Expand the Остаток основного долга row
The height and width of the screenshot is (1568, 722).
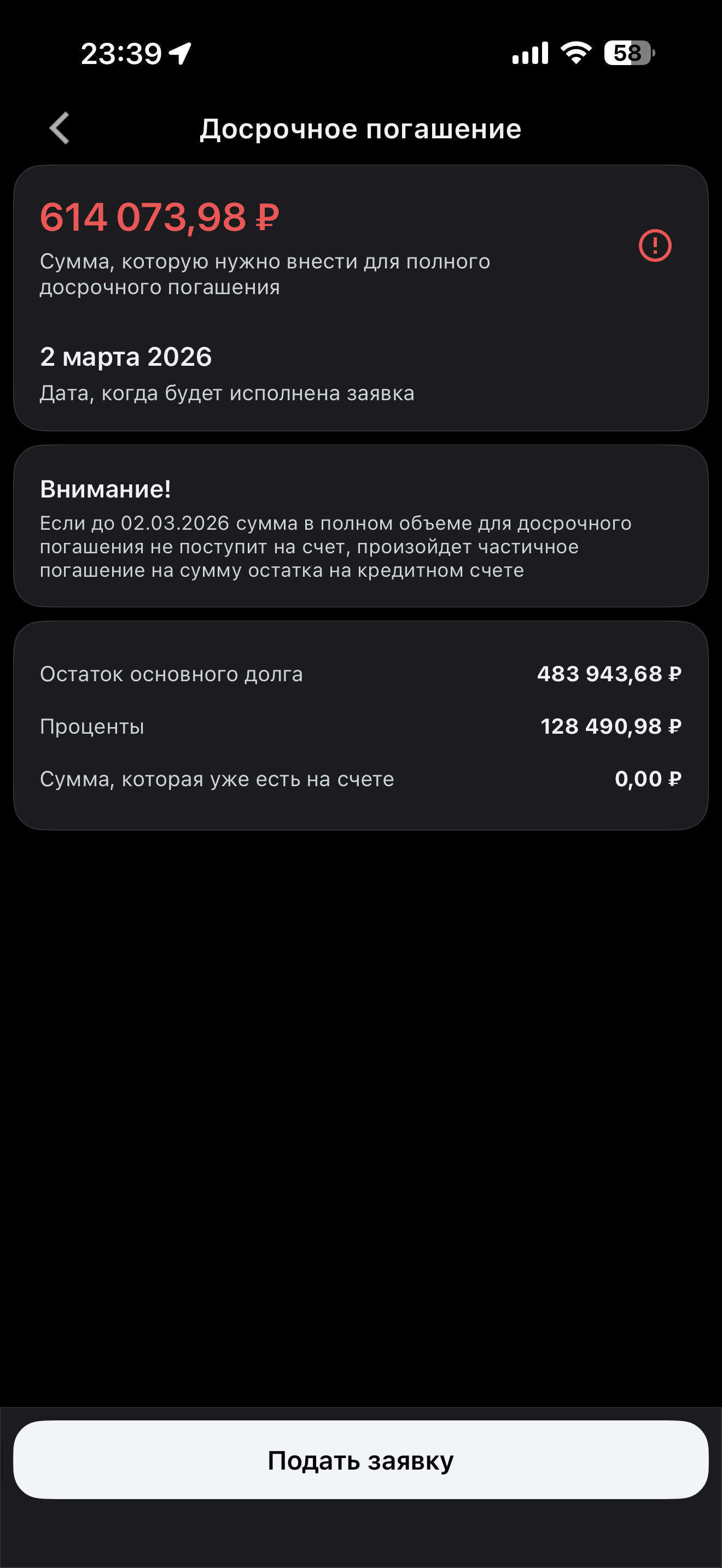pyautogui.click(x=172, y=675)
